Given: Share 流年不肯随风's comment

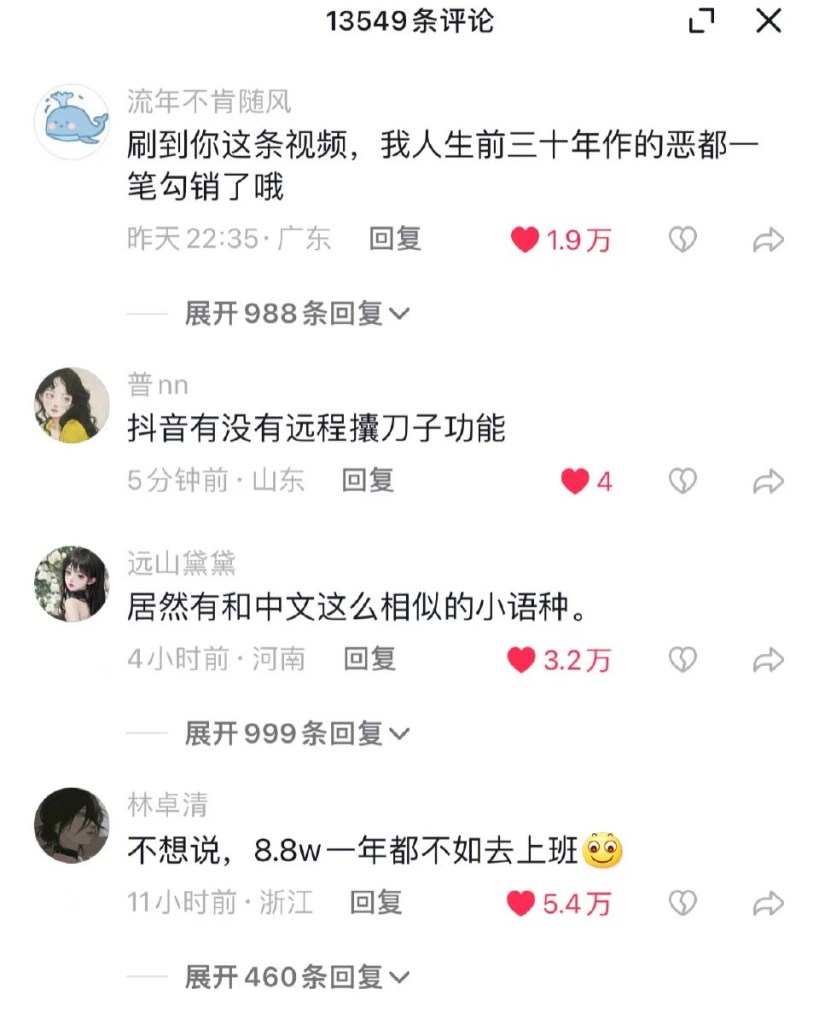Looking at the screenshot, I should pos(767,240).
